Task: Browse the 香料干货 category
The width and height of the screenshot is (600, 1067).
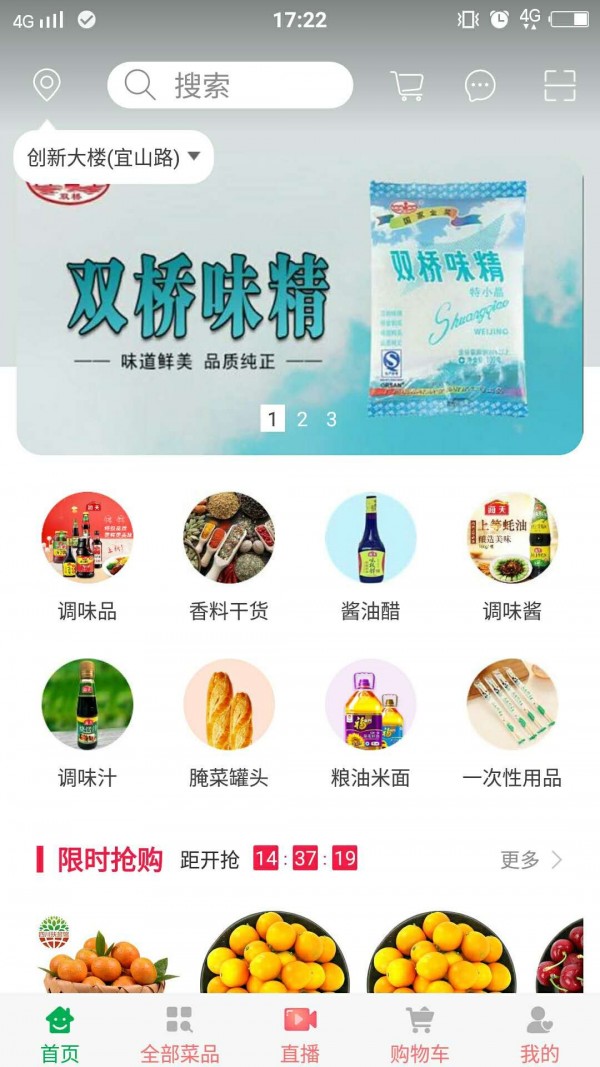Action: point(229,555)
